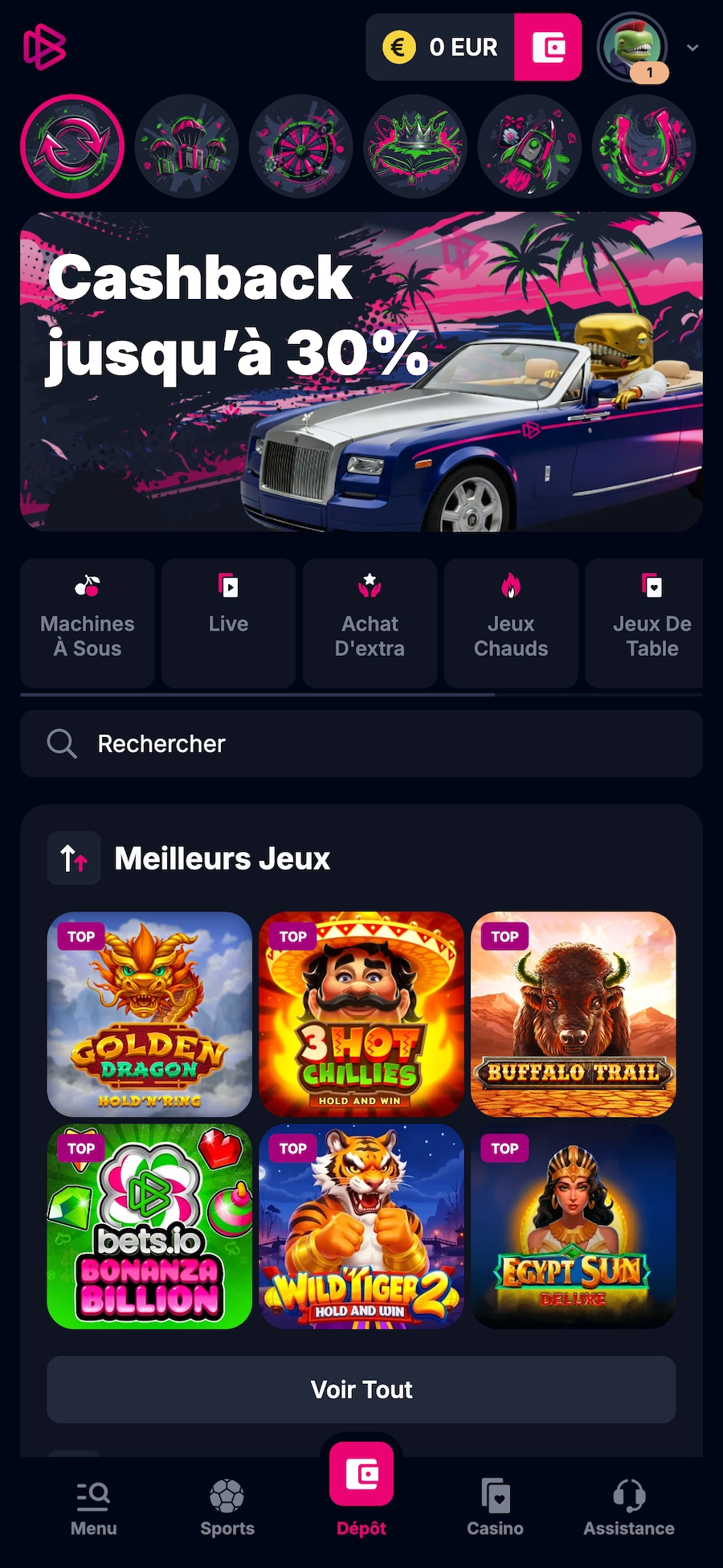Open the pink wallet deposit icon
Image resolution: width=723 pixels, height=1568 pixels.
point(547,47)
